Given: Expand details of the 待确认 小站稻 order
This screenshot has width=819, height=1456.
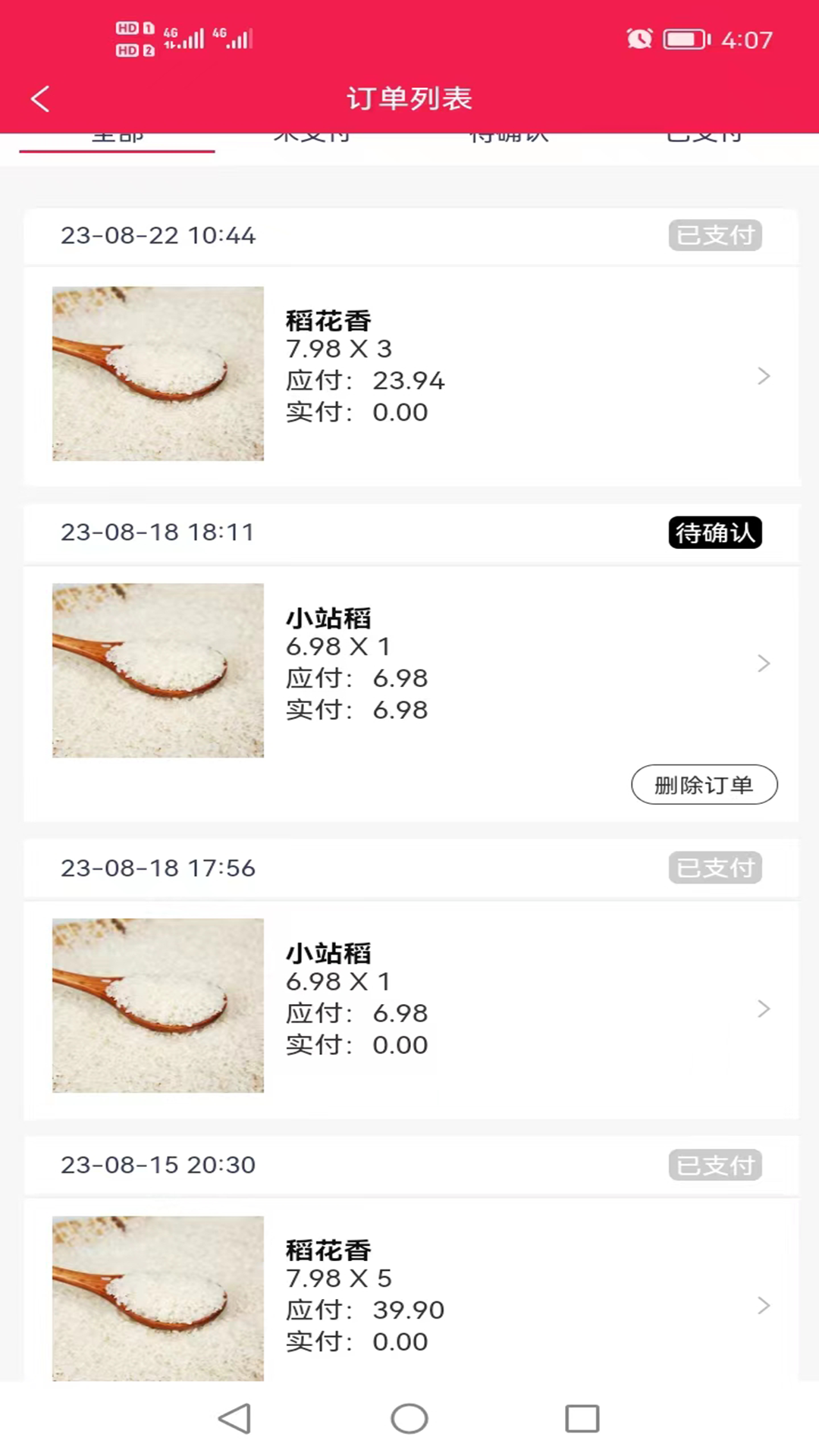Looking at the screenshot, I should click(764, 663).
